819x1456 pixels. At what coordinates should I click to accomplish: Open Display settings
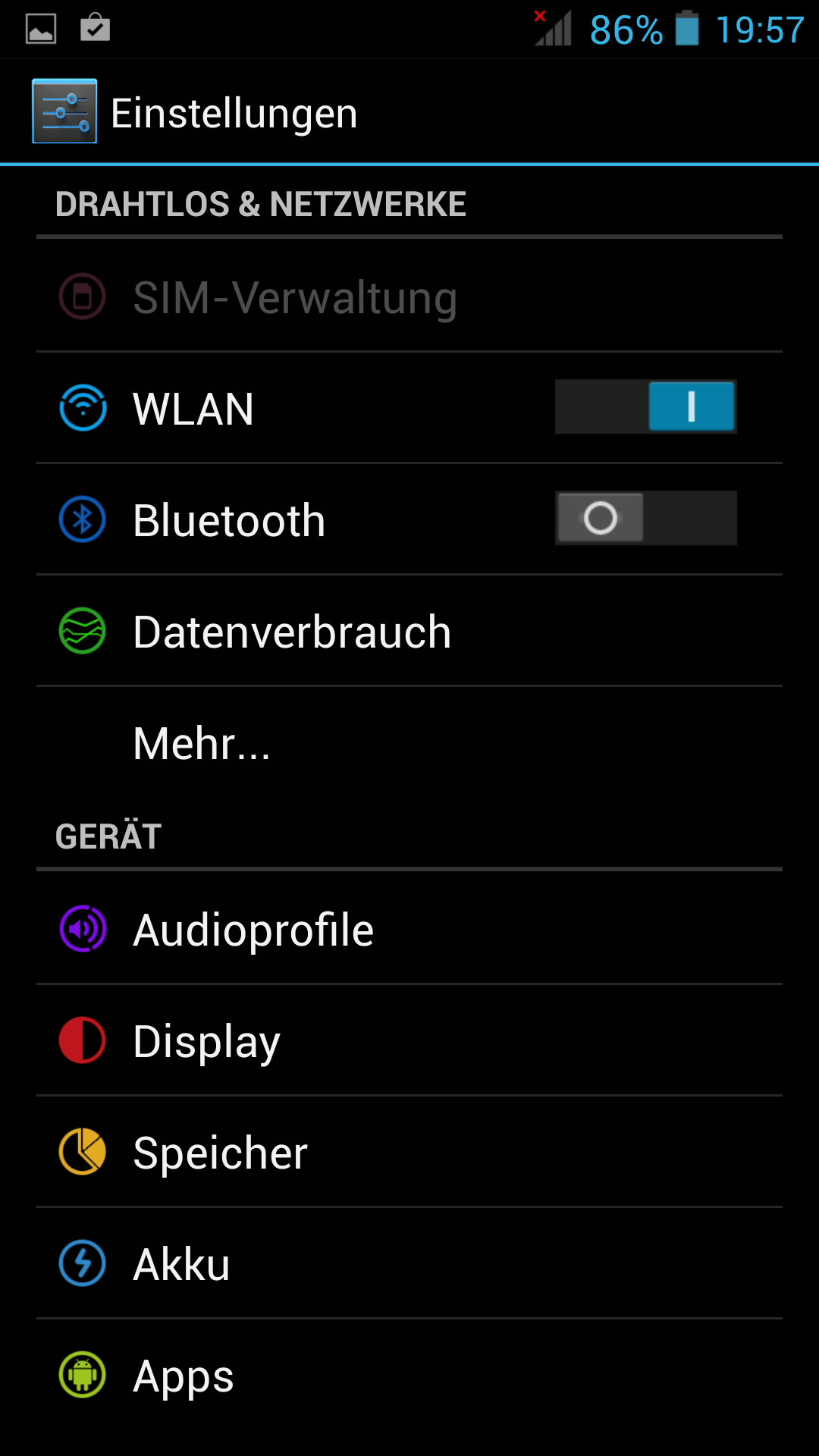pos(409,1040)
